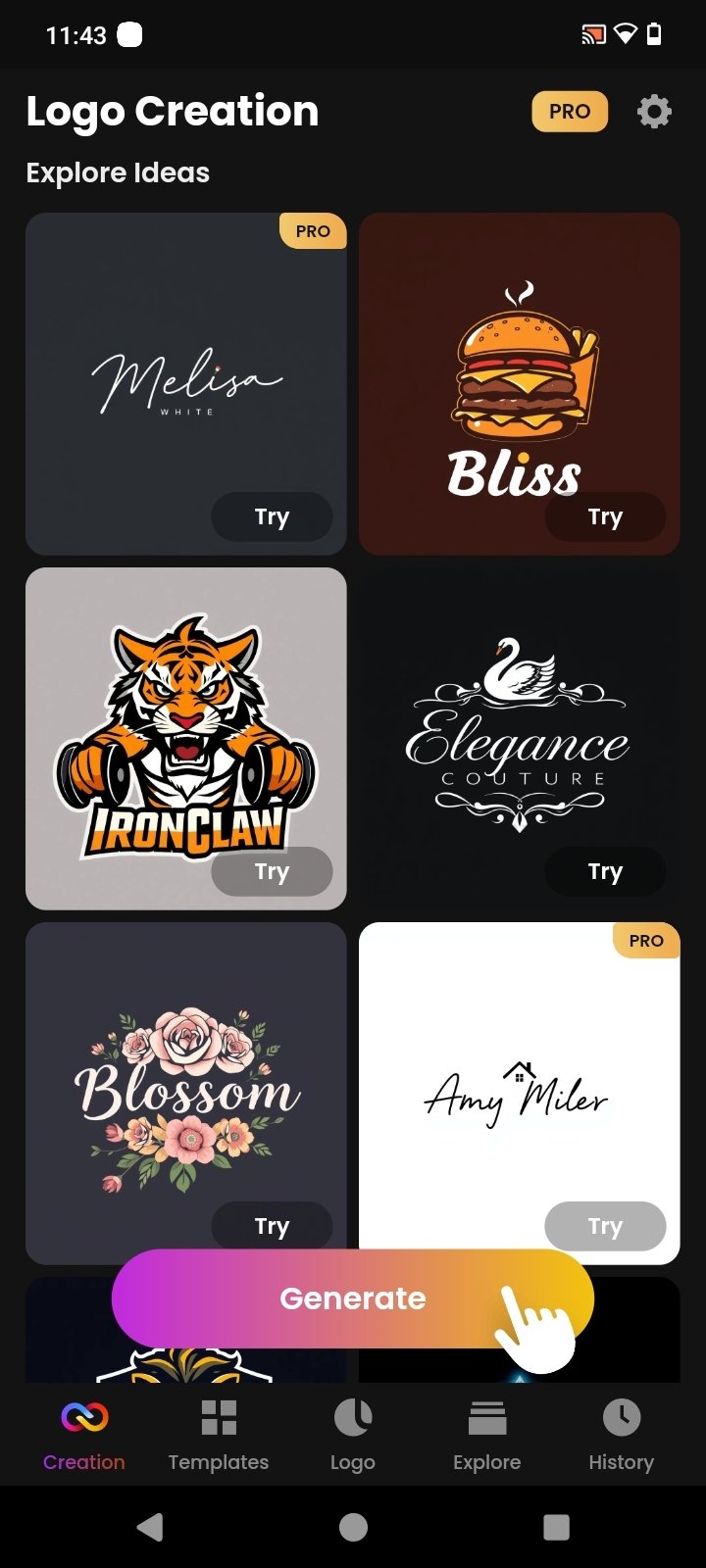This screenshot has width=706, height=1568.
Task: Tap the PRO upgrade badge in header
Action: (x=570, y=112)
